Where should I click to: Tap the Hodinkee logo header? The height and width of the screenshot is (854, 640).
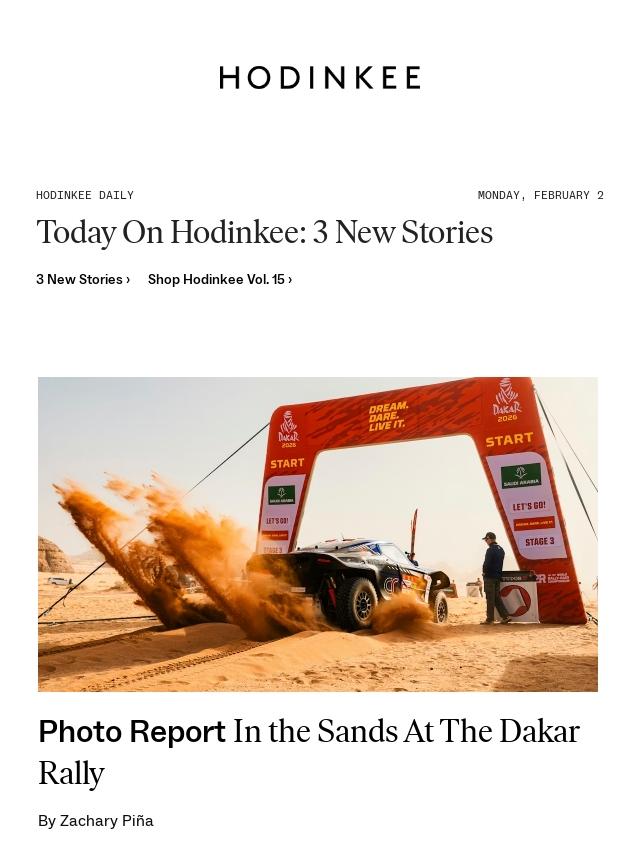pos(320,77)
